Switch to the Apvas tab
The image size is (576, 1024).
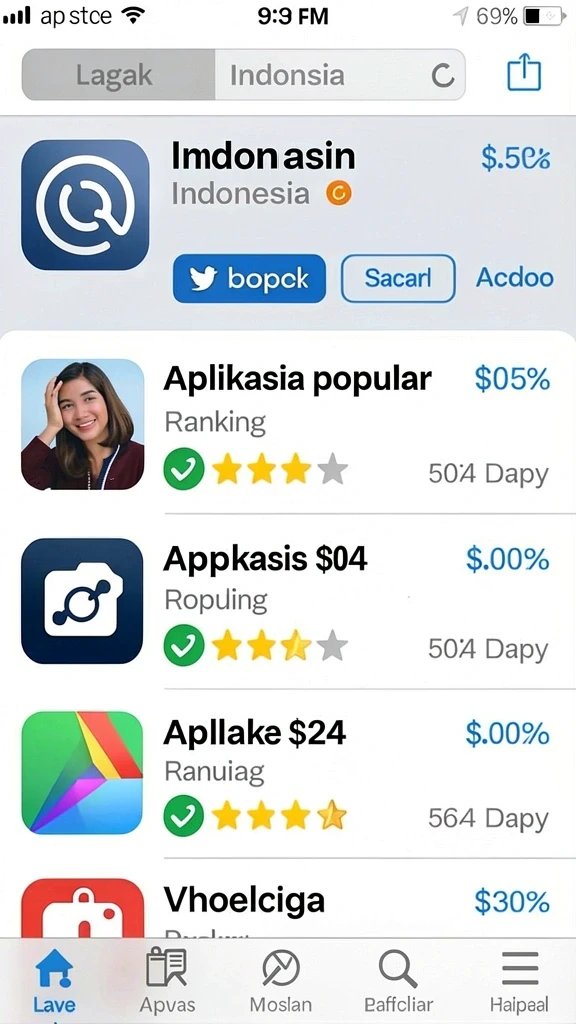coord(167,980)
